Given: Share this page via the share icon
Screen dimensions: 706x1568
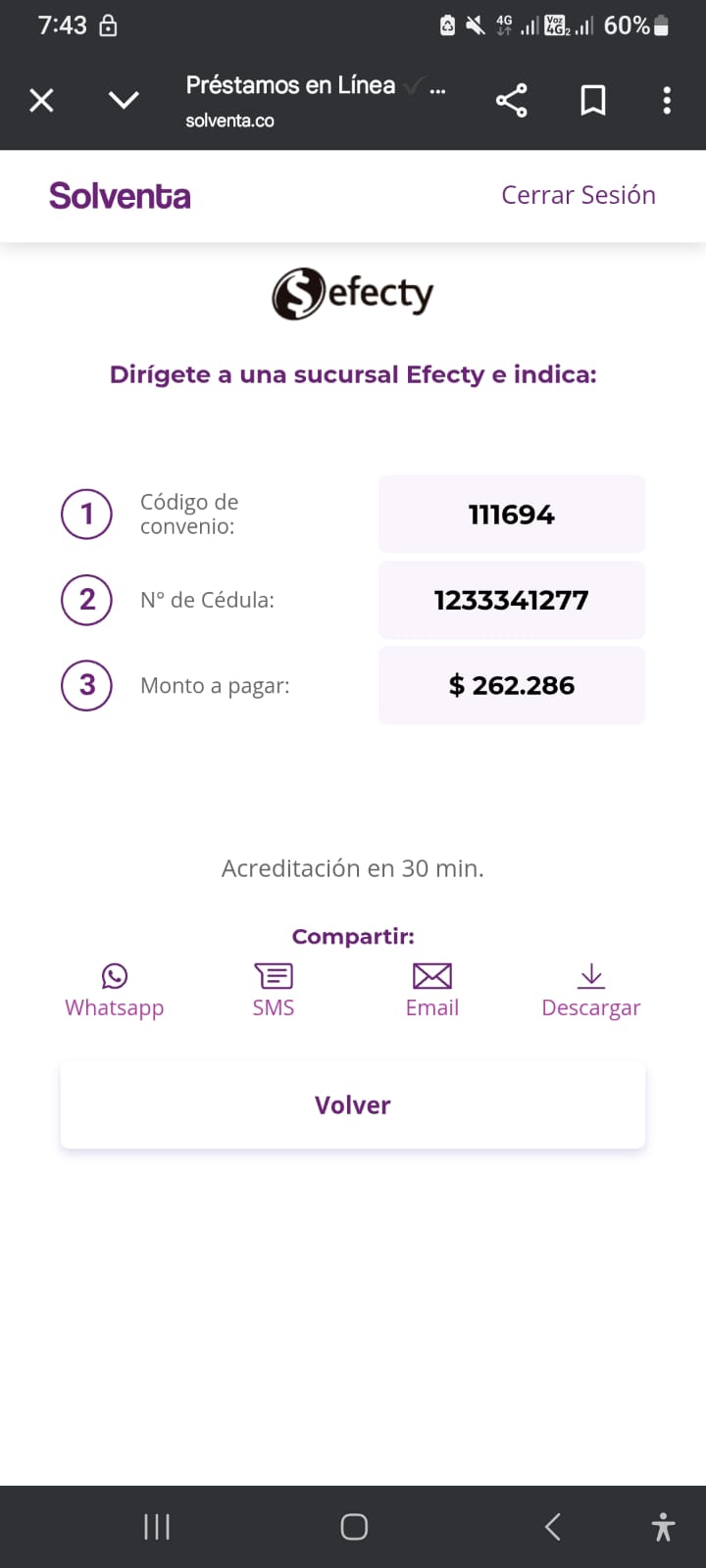Looking at the screenshot, I should pos(511,100).
